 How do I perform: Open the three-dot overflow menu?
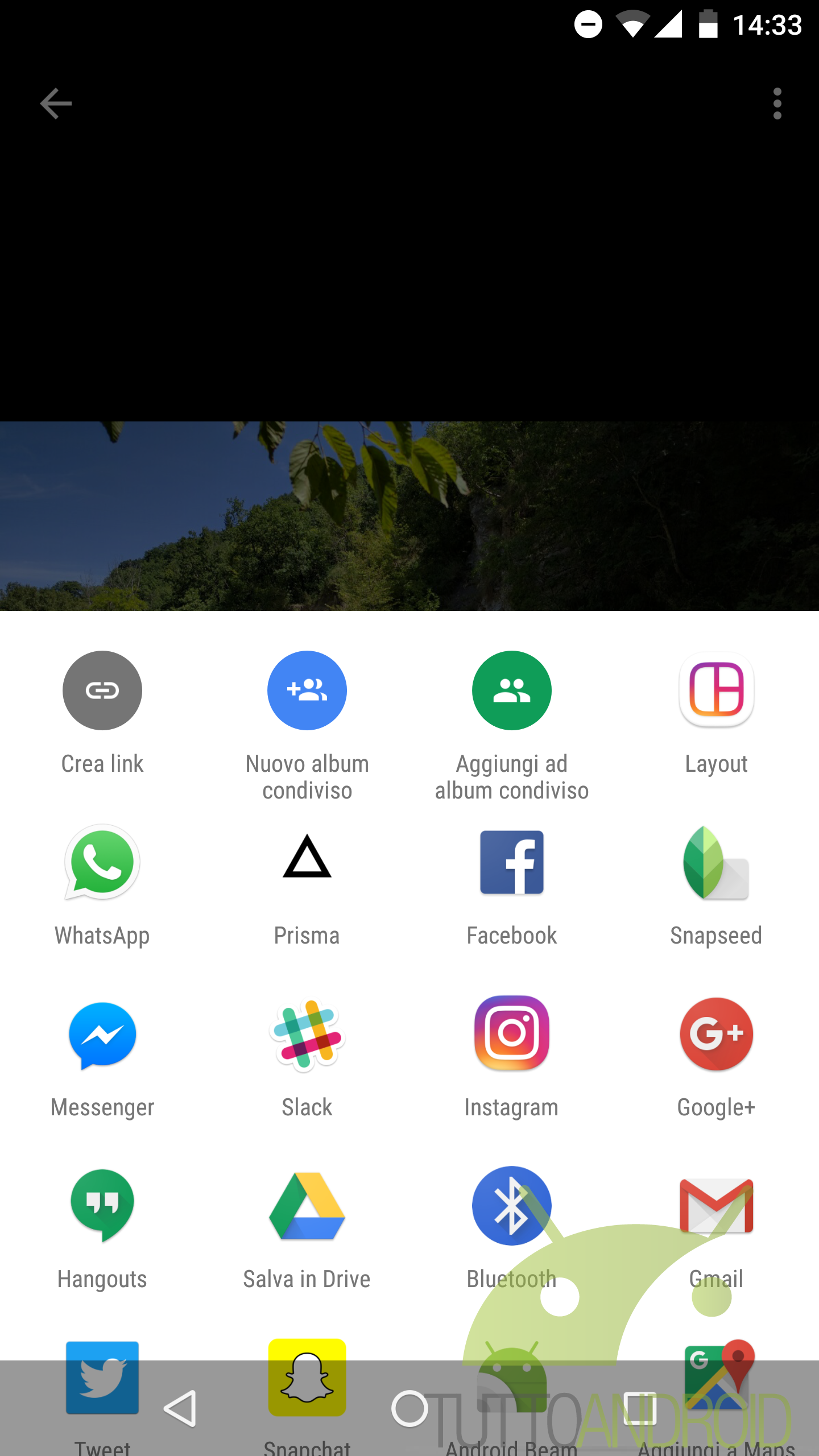point(777,104)
